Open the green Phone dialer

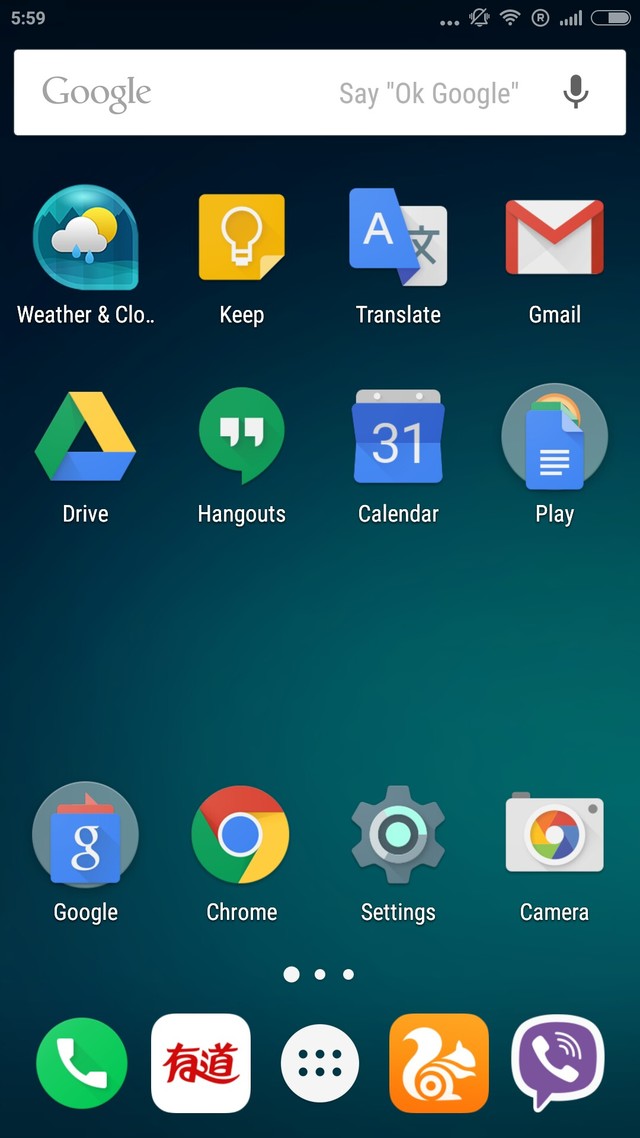coord(81,1063)
